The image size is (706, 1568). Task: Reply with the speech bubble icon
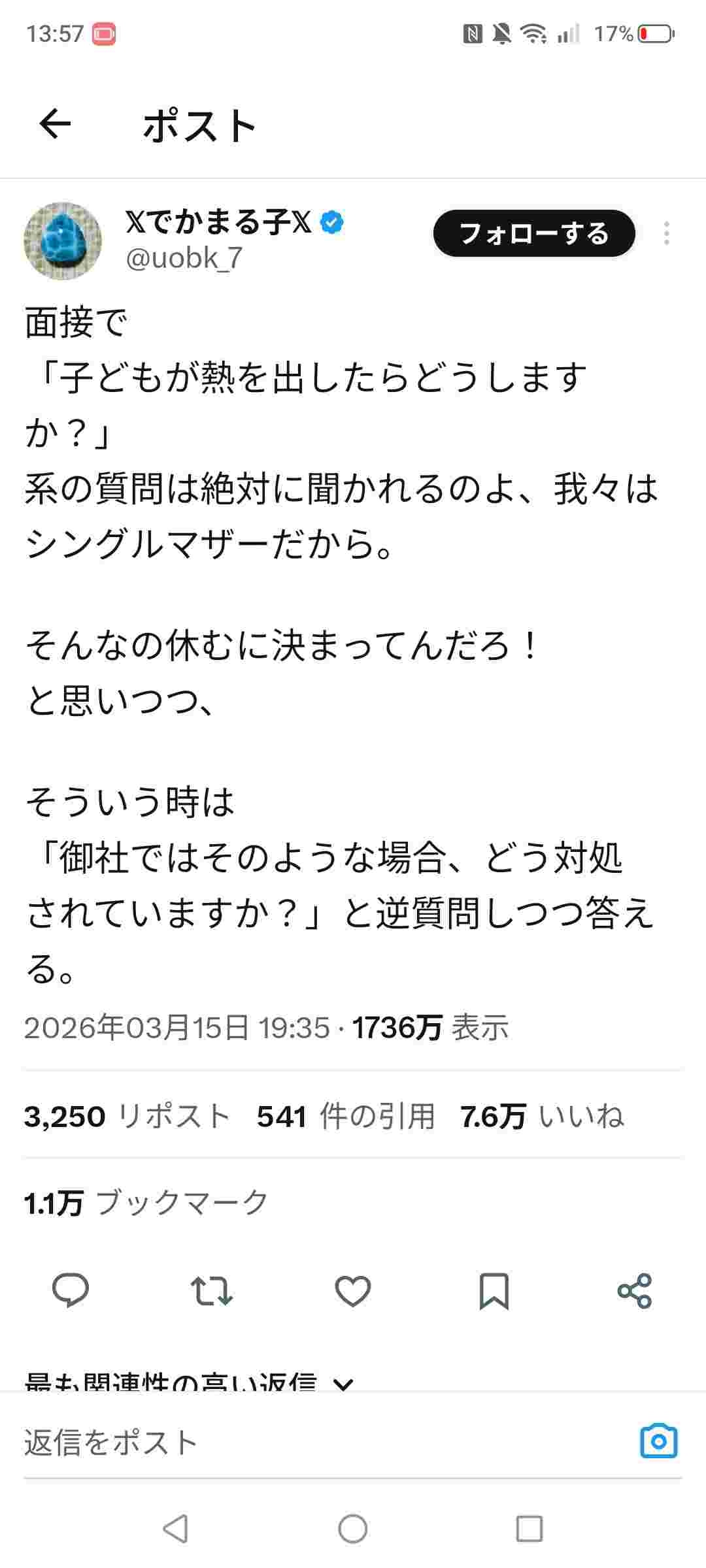click(x=70, y=1291)
